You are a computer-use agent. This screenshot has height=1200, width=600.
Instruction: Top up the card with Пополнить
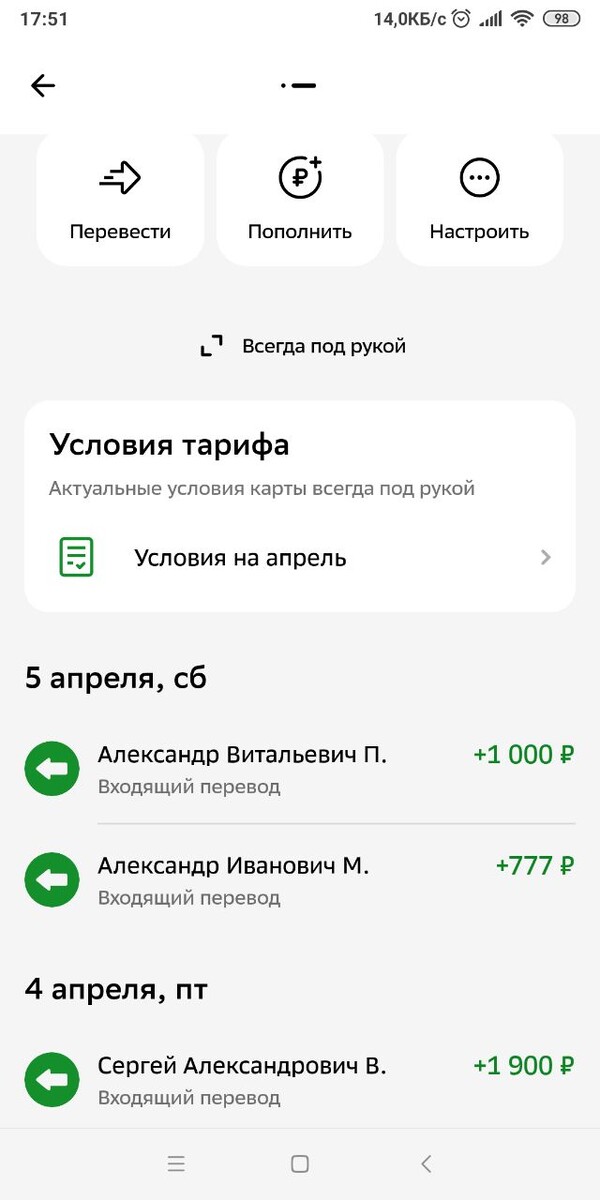point(300,201)
